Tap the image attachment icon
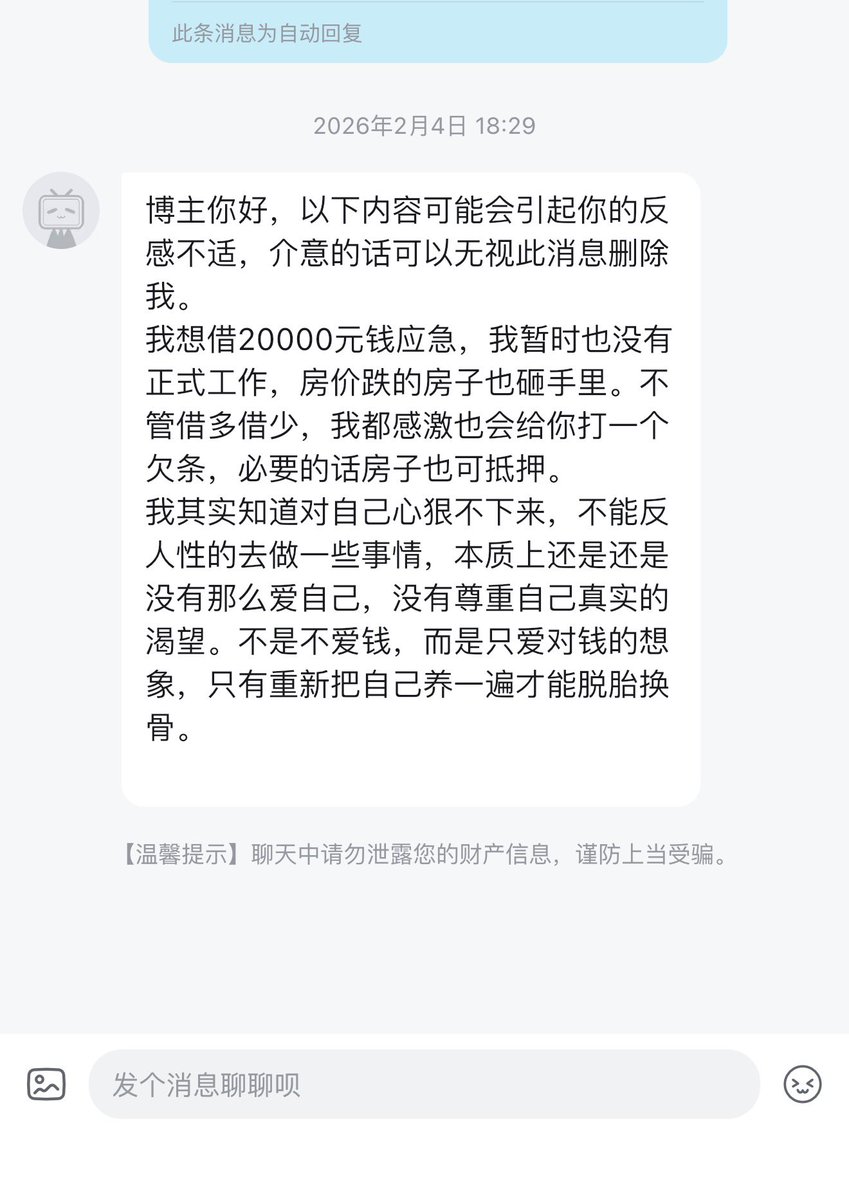This screenshot has height=1200, width=849. coord(46,1084)
